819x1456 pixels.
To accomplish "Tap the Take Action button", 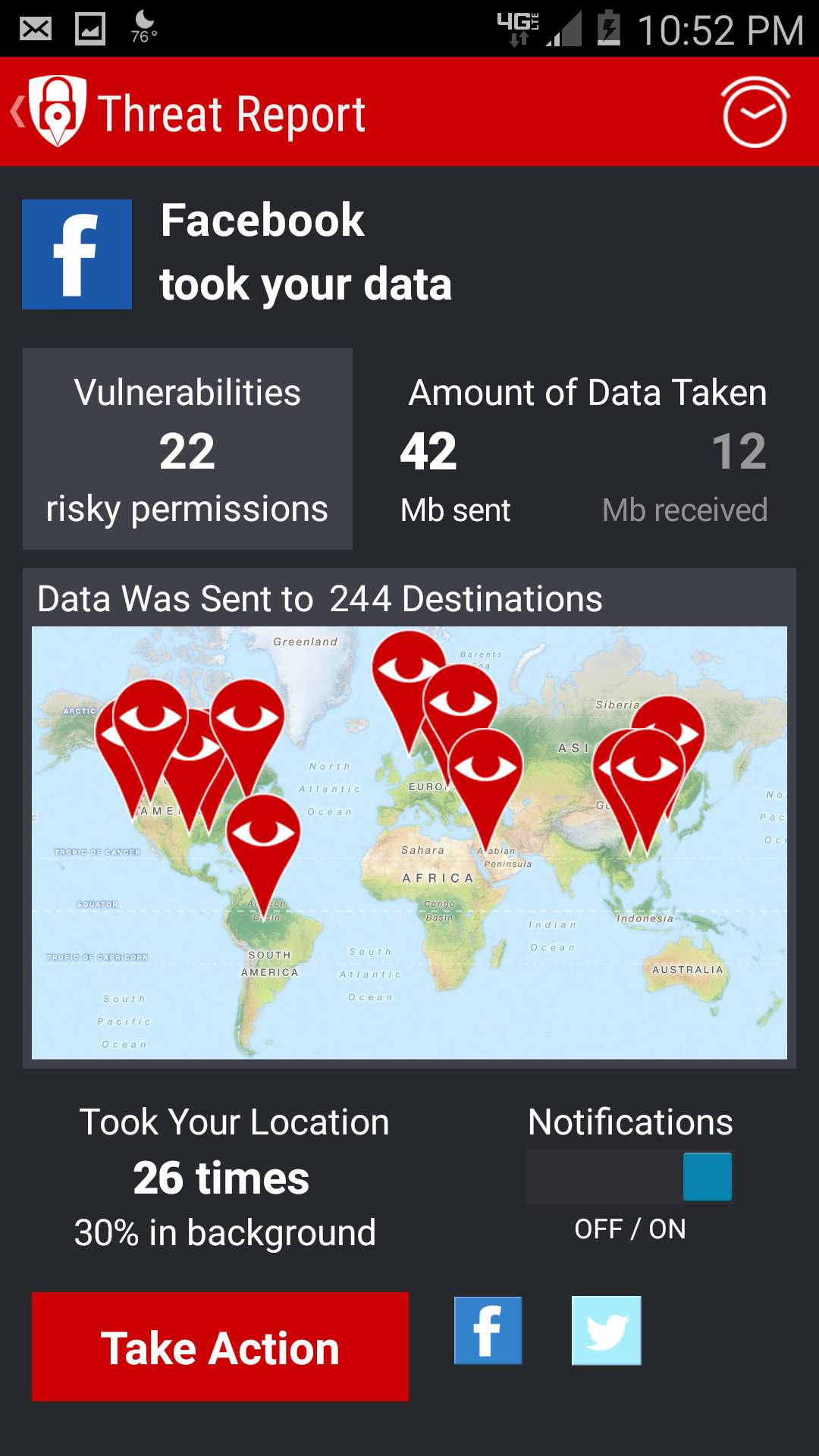I will point(220,1347).
